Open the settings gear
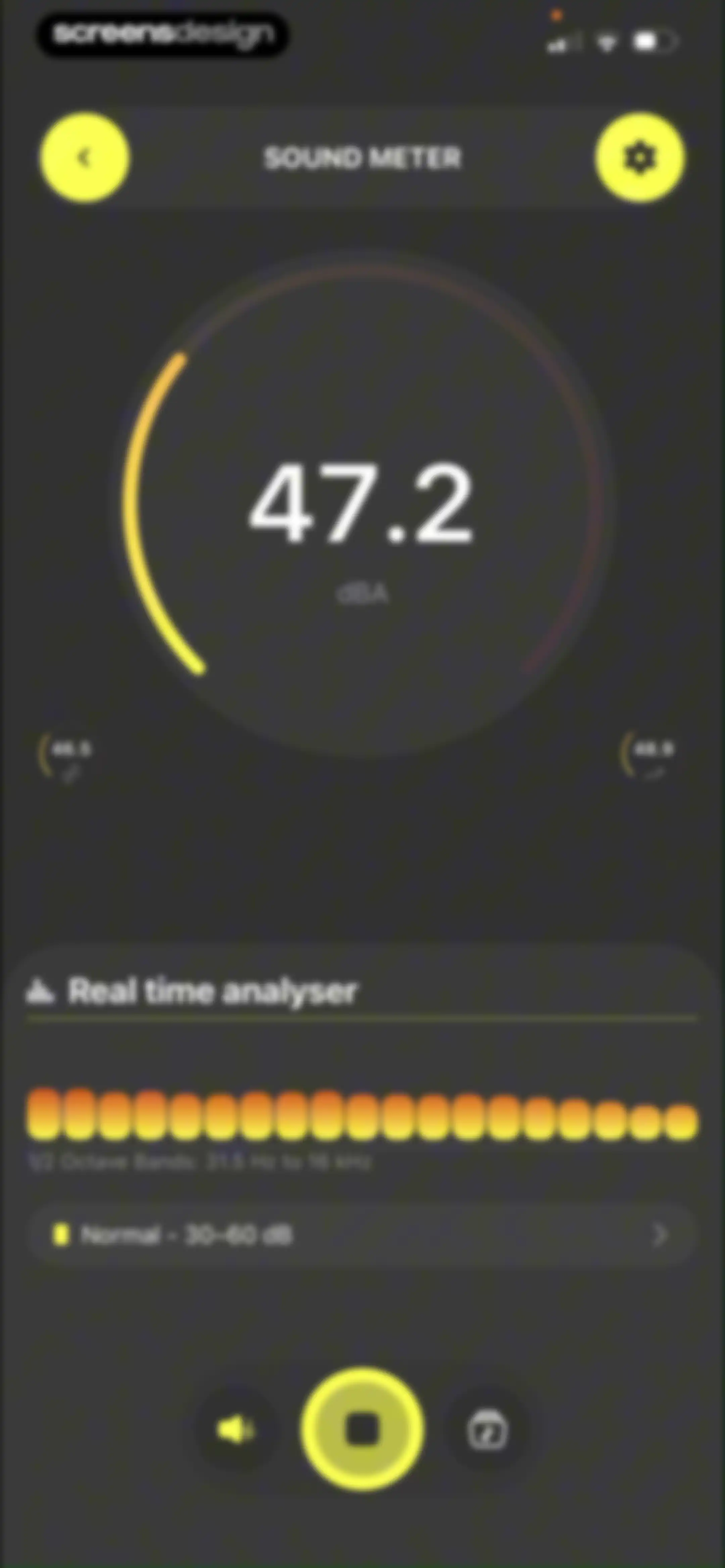Viewport: 725px width, 1568px height. [639, 158]
